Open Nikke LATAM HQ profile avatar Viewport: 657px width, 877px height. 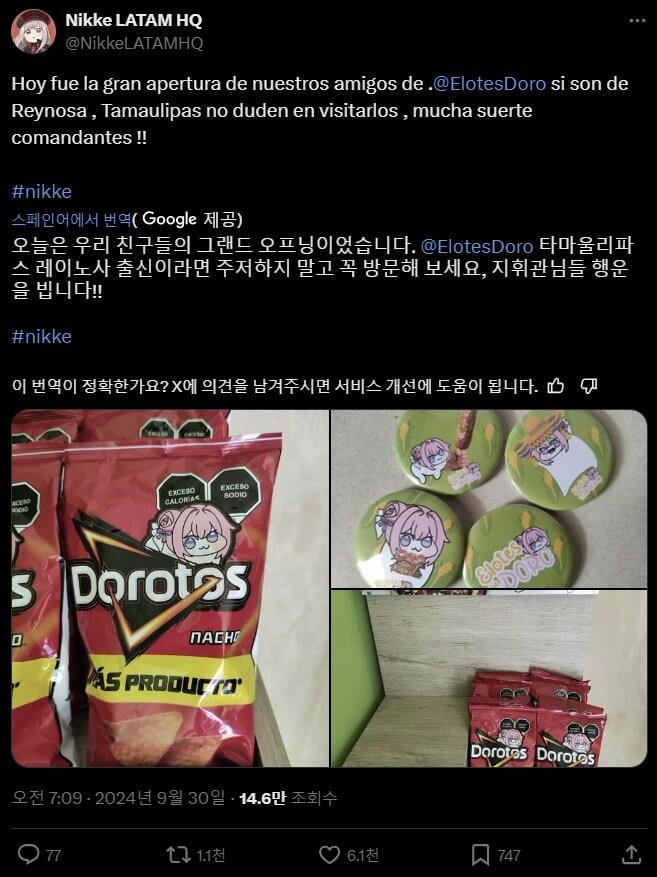[x=32, y=31]
